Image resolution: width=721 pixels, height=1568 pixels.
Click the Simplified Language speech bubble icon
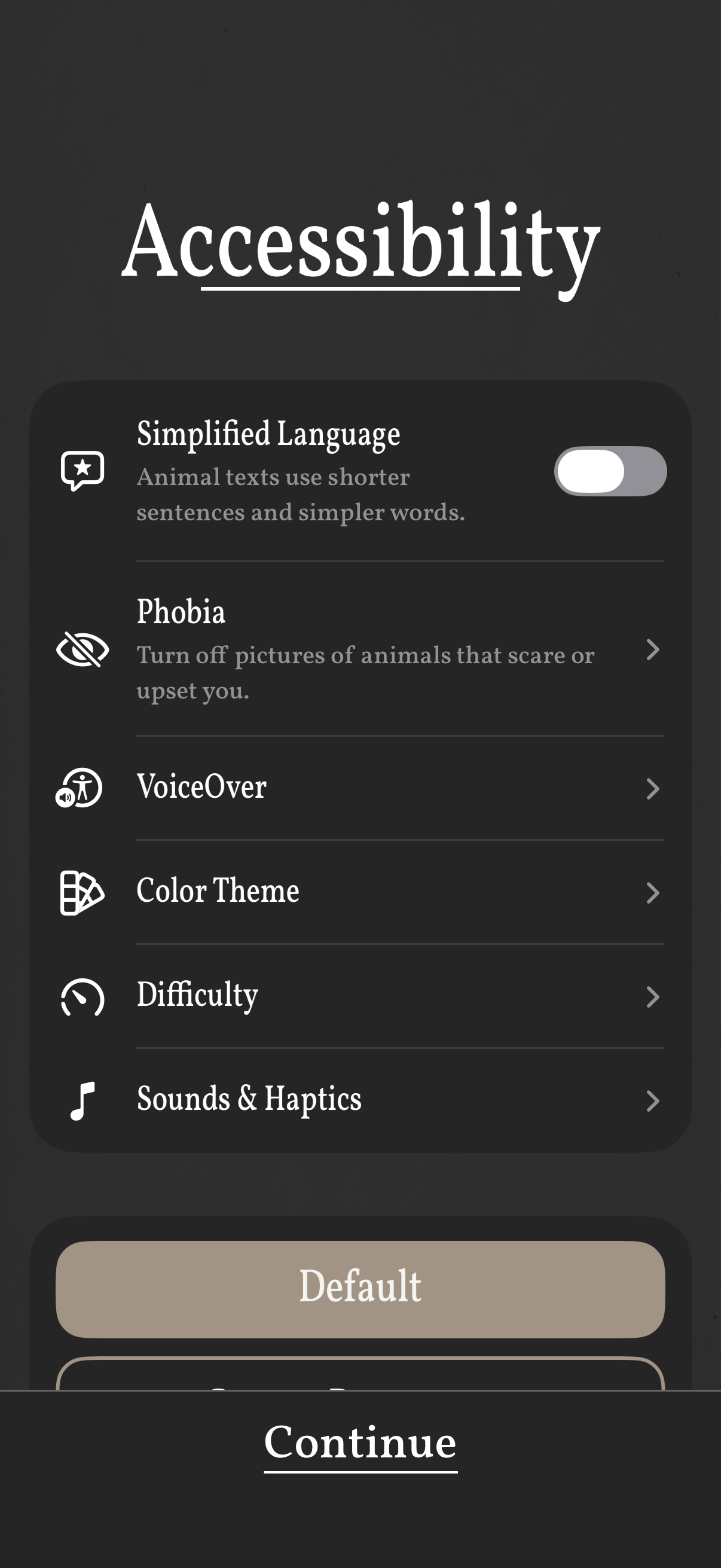pos(84,469)
